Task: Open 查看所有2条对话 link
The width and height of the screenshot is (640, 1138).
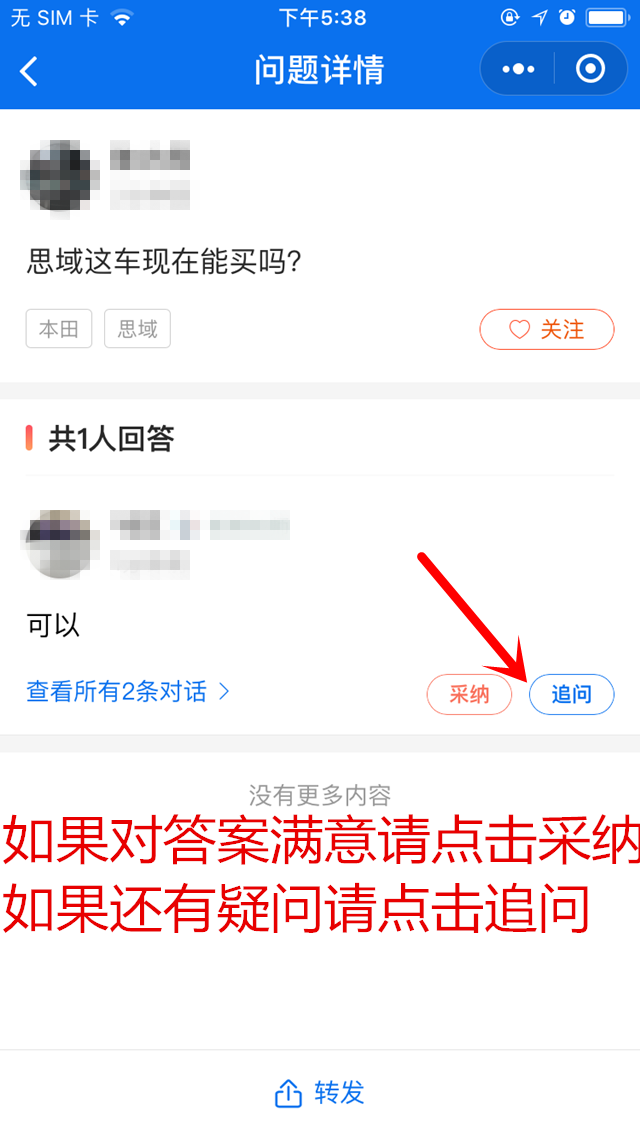Action: [128, 691]
